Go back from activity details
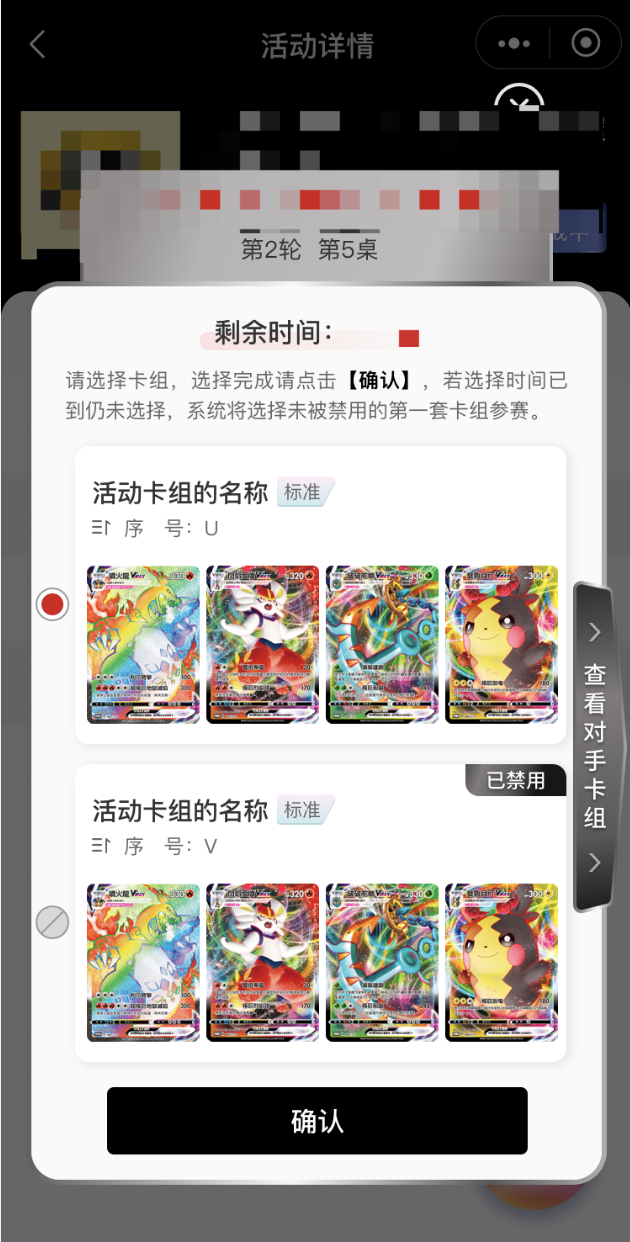The width and height of the screenshot is (630, 1242). point(38,45)
